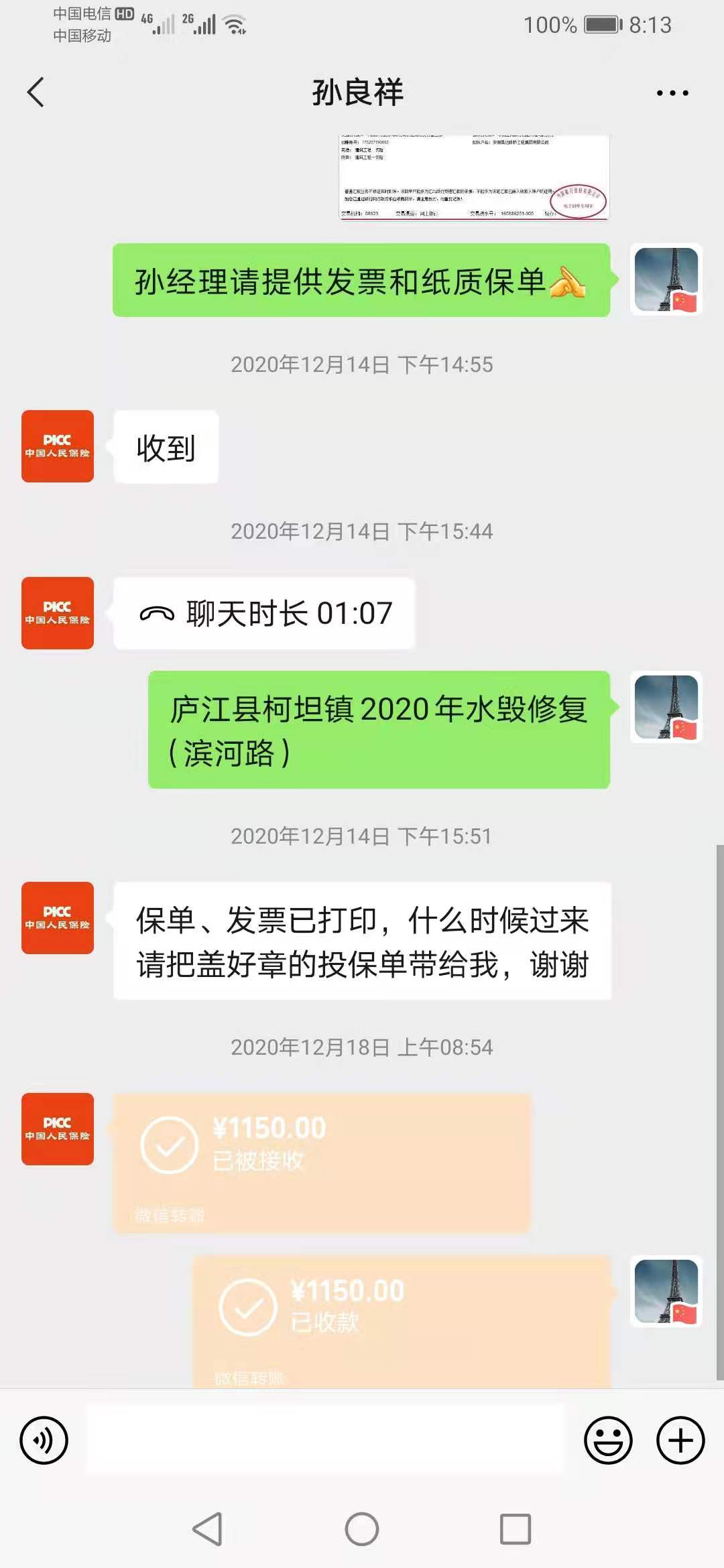This screenshot has width=724, height=1568.
Task: Go back from the 孙良祥 chat
Action: (x=36, y=92)
